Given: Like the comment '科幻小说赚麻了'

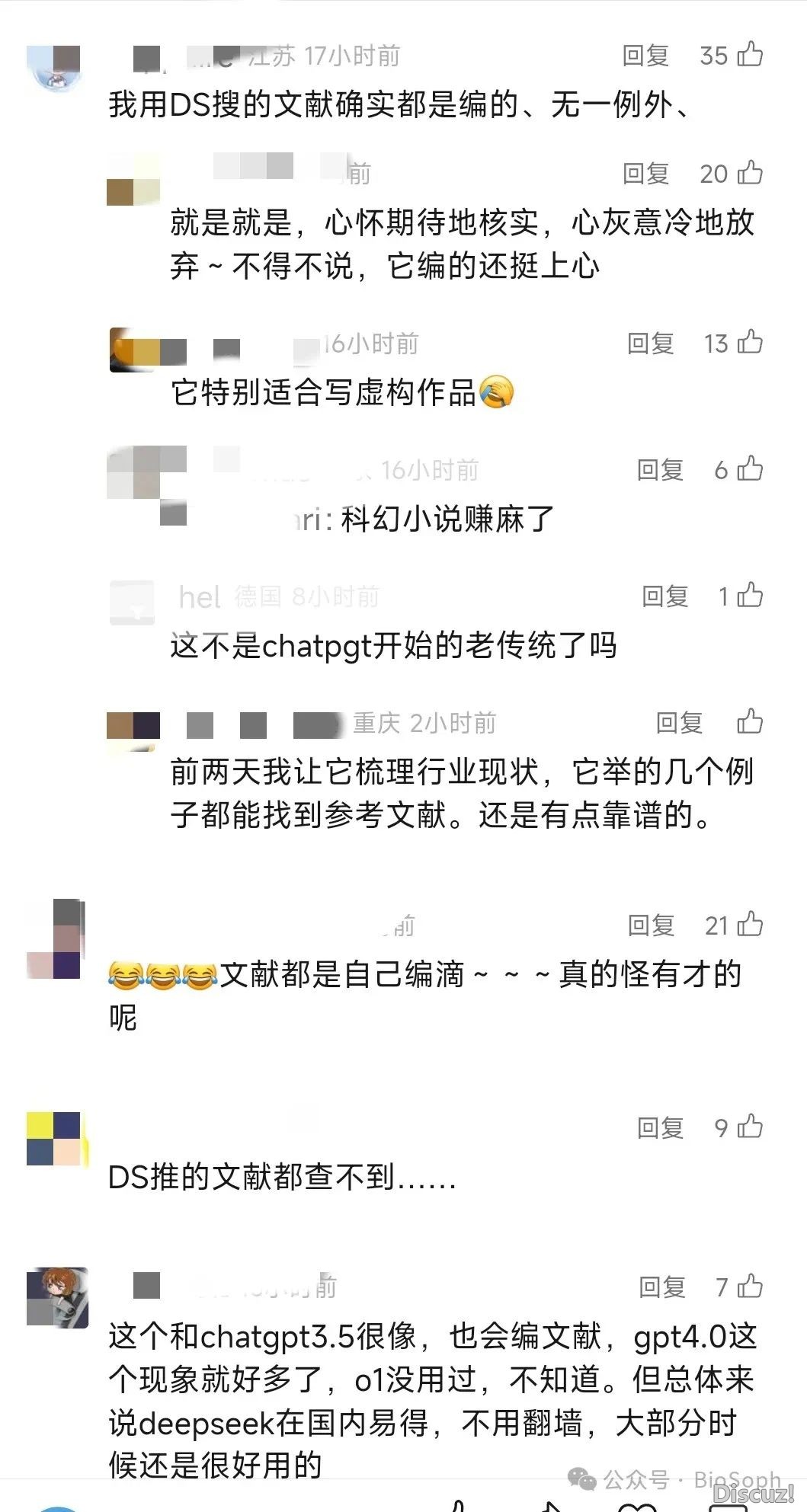Looking at the screenshot, I should [750, 469].
